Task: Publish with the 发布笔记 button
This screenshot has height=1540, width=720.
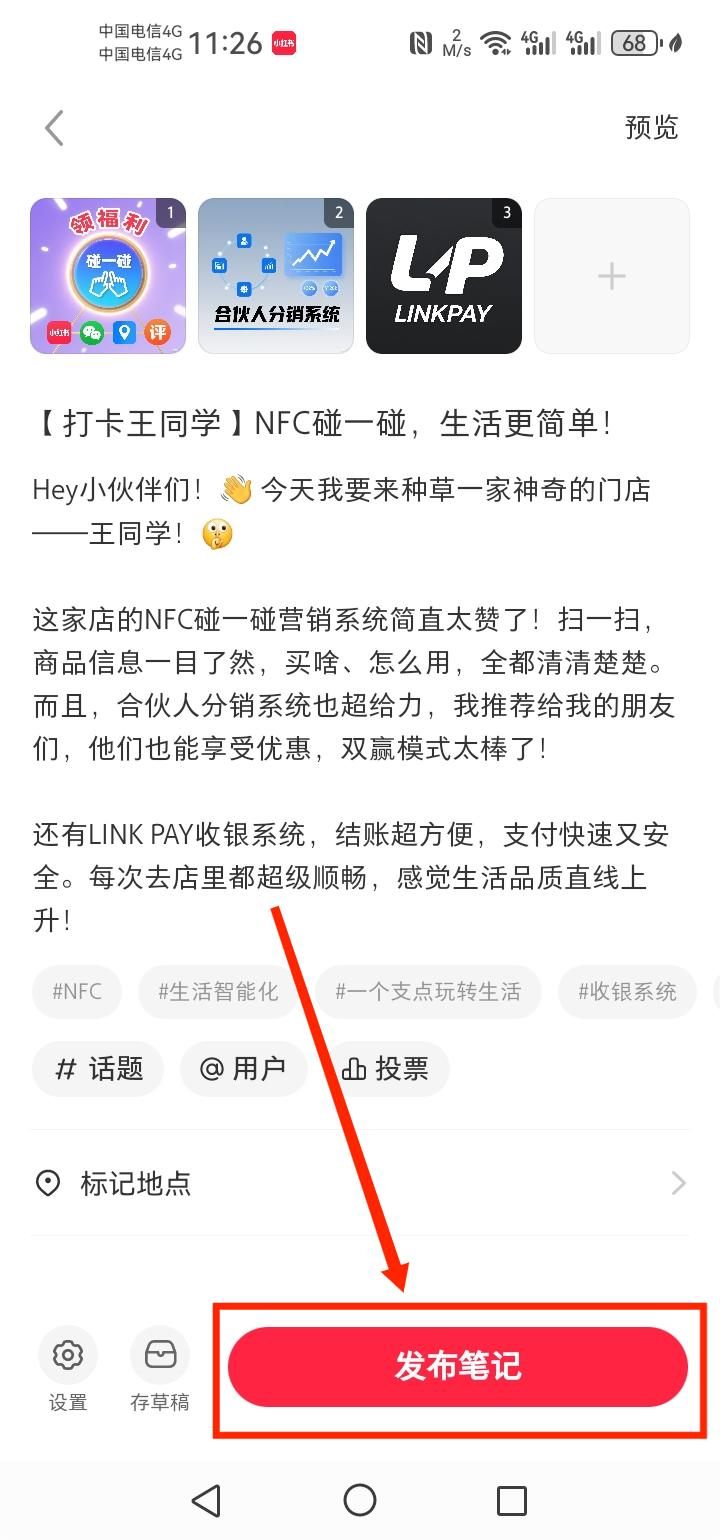Action: pos(458,1367)
